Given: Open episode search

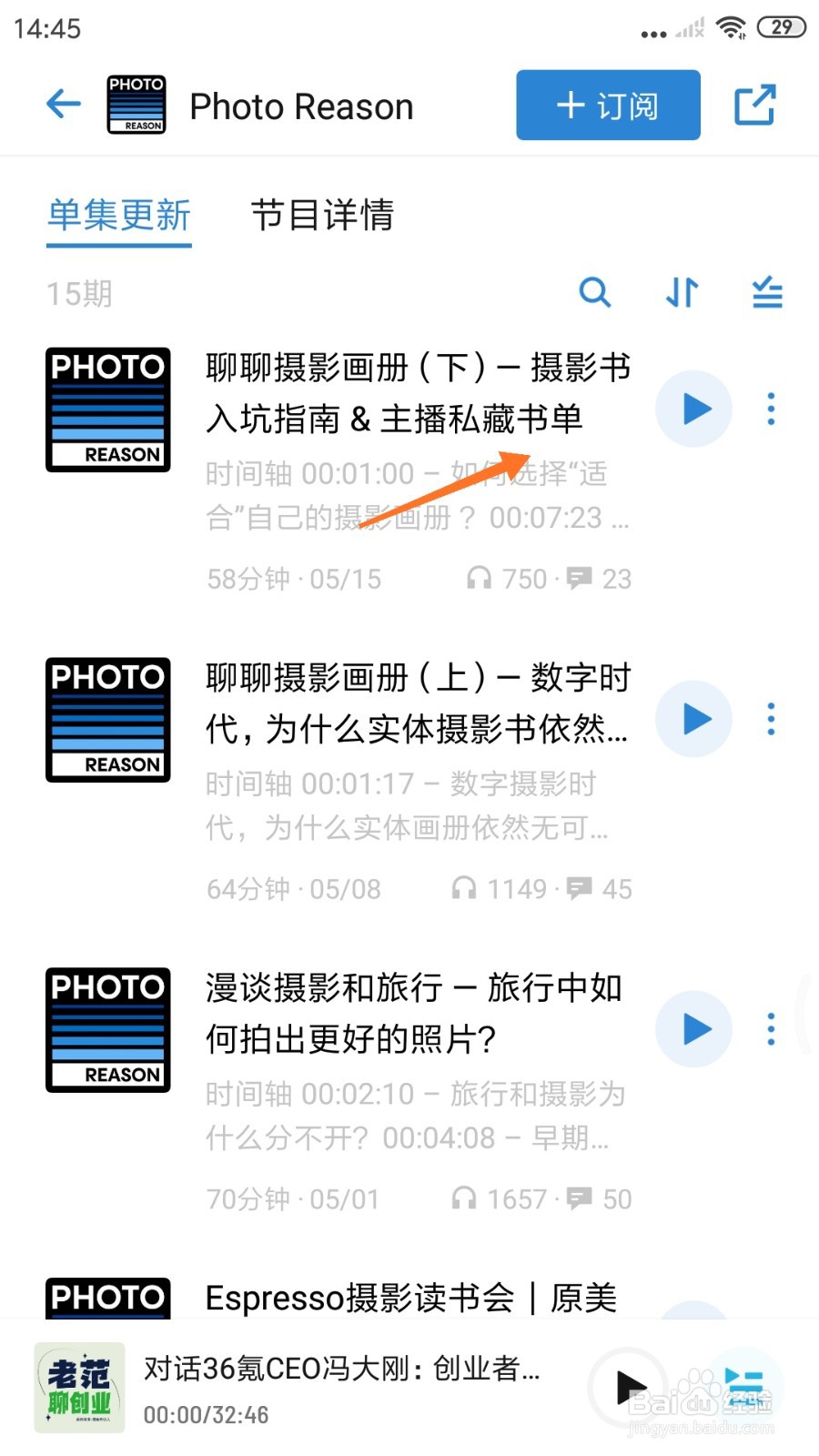Looking at the screenshot, I should click(595, 293).
